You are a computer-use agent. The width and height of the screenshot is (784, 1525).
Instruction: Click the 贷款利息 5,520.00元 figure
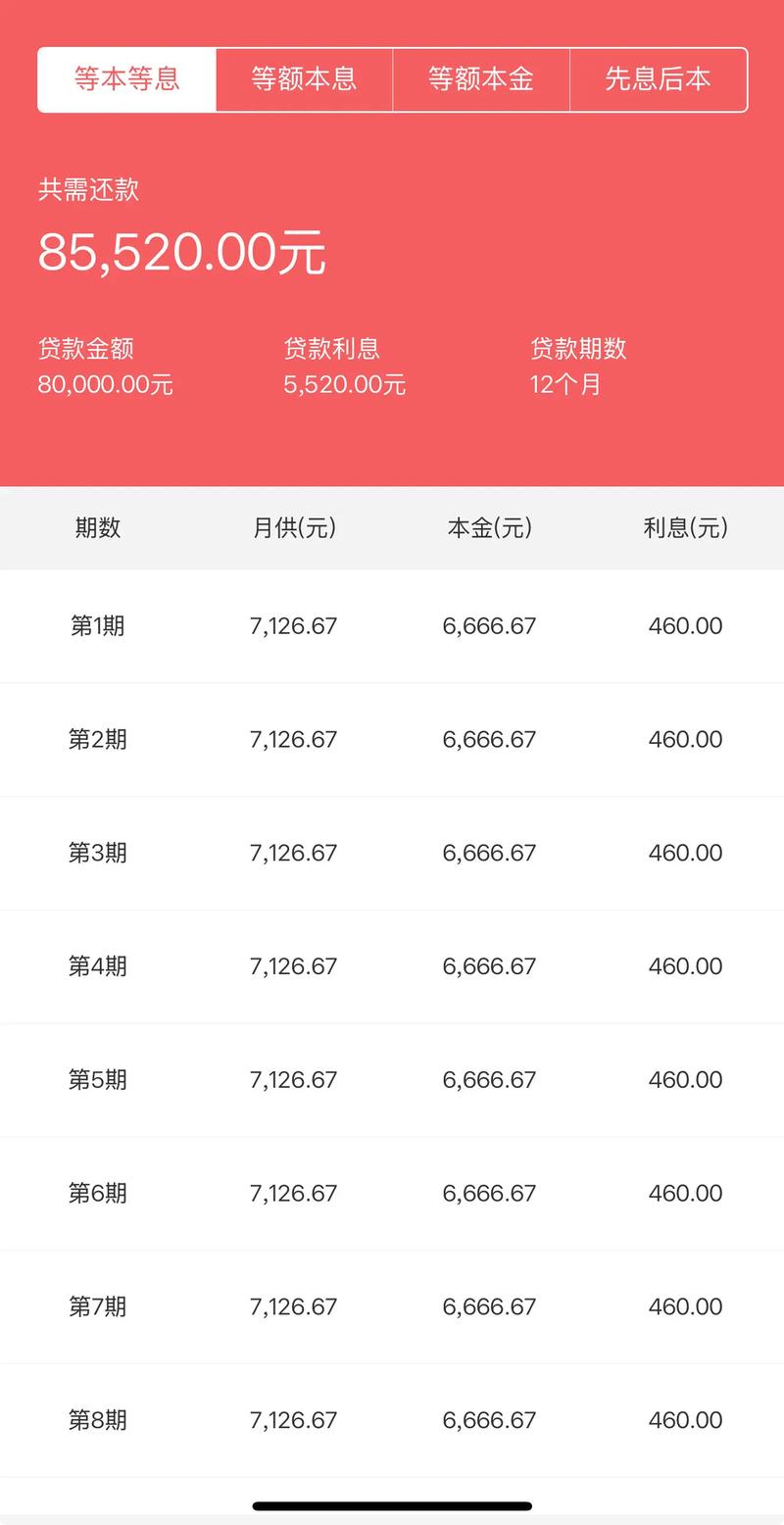pyautogui.click(x=343, y=384)
